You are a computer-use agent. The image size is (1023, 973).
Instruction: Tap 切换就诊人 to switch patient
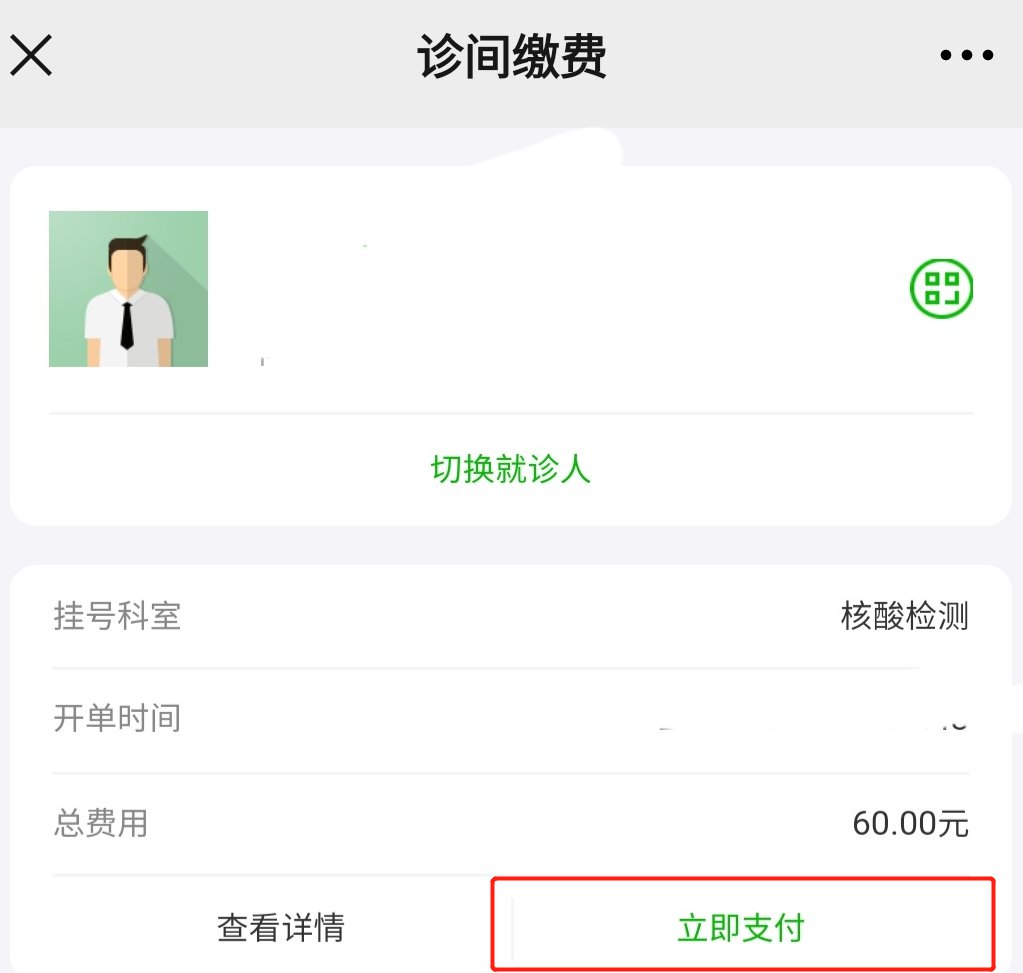click(511, 469)
